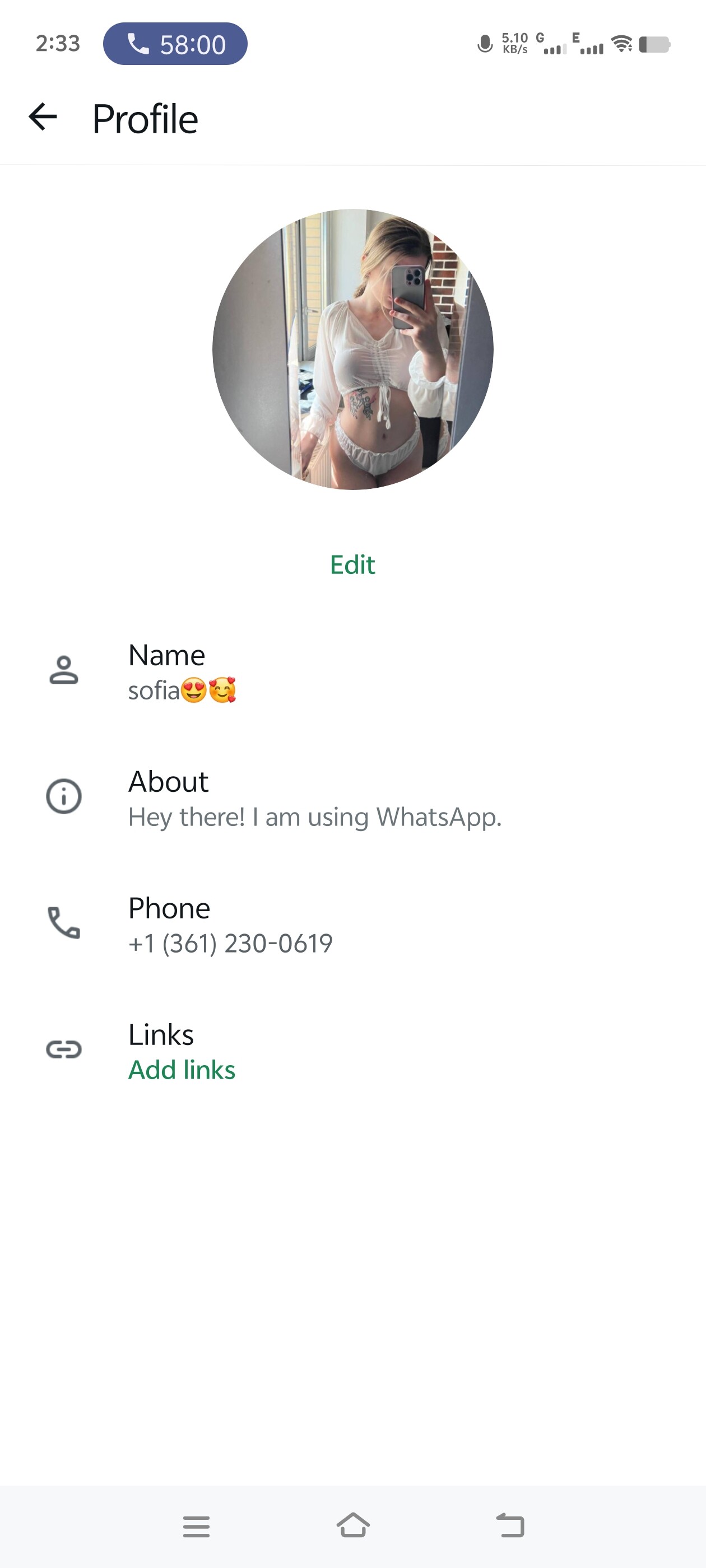Screen dimensions: 706x1568
Task: Go back from the Profile screen
Action: (43, 117)
